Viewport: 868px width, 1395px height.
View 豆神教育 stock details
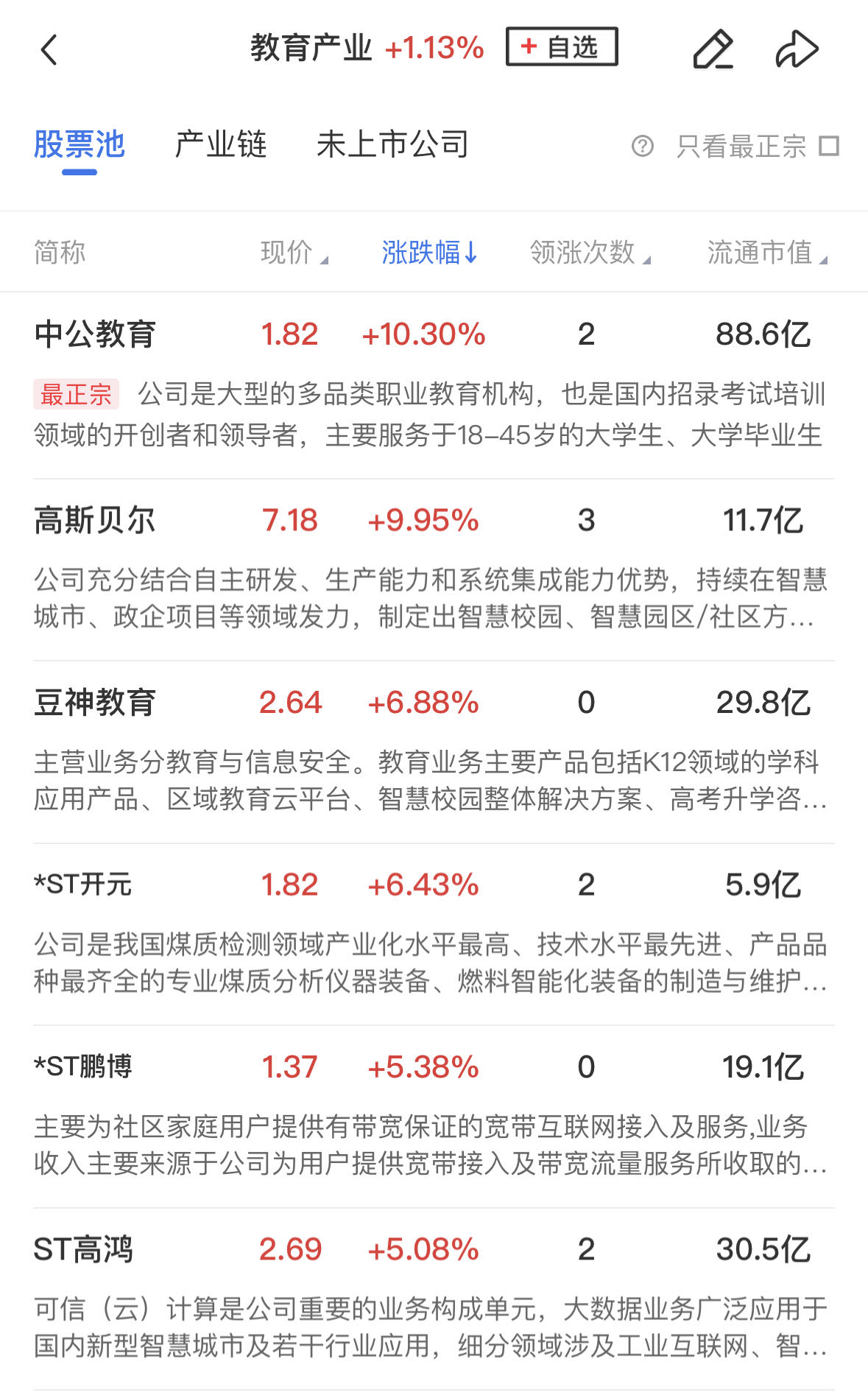coord(95,703)
